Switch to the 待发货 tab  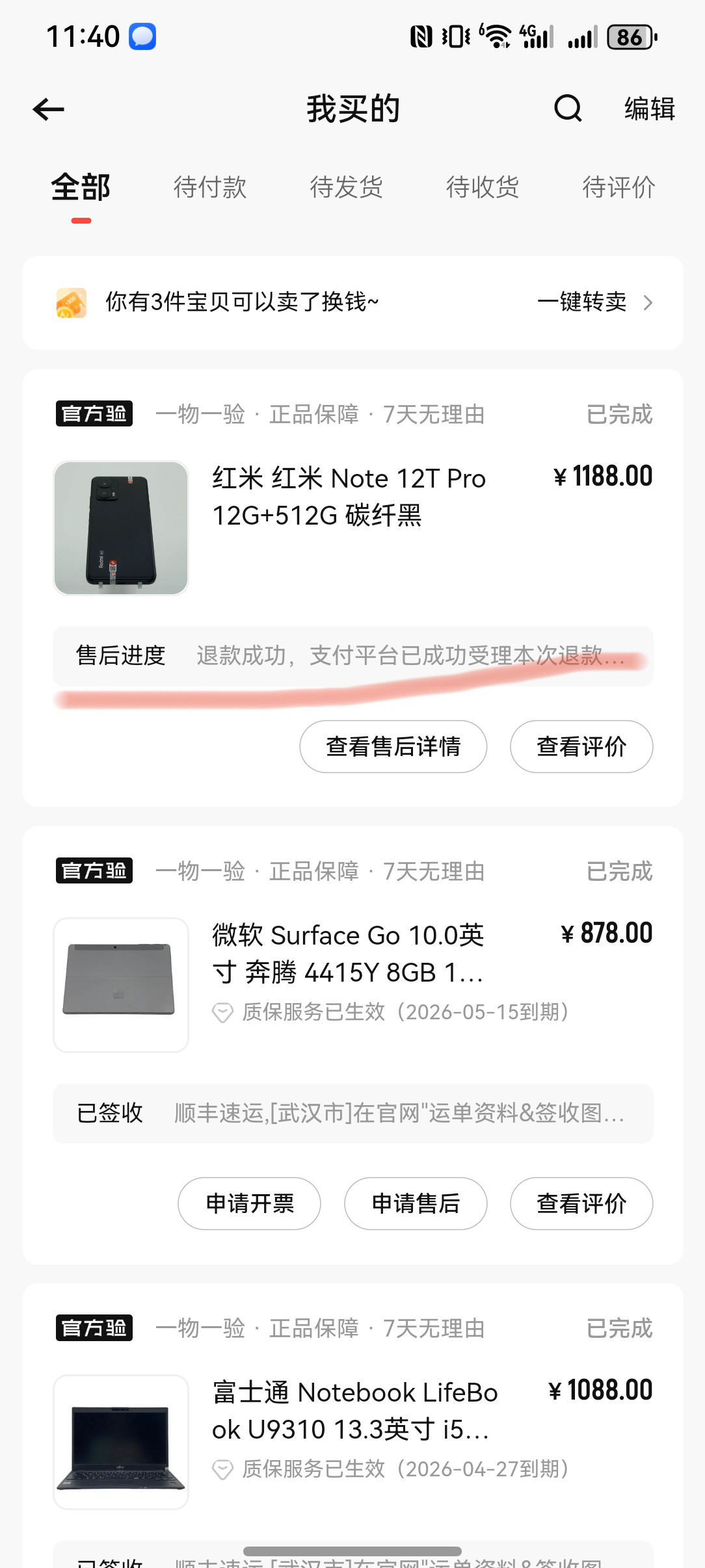click(346, 187)
